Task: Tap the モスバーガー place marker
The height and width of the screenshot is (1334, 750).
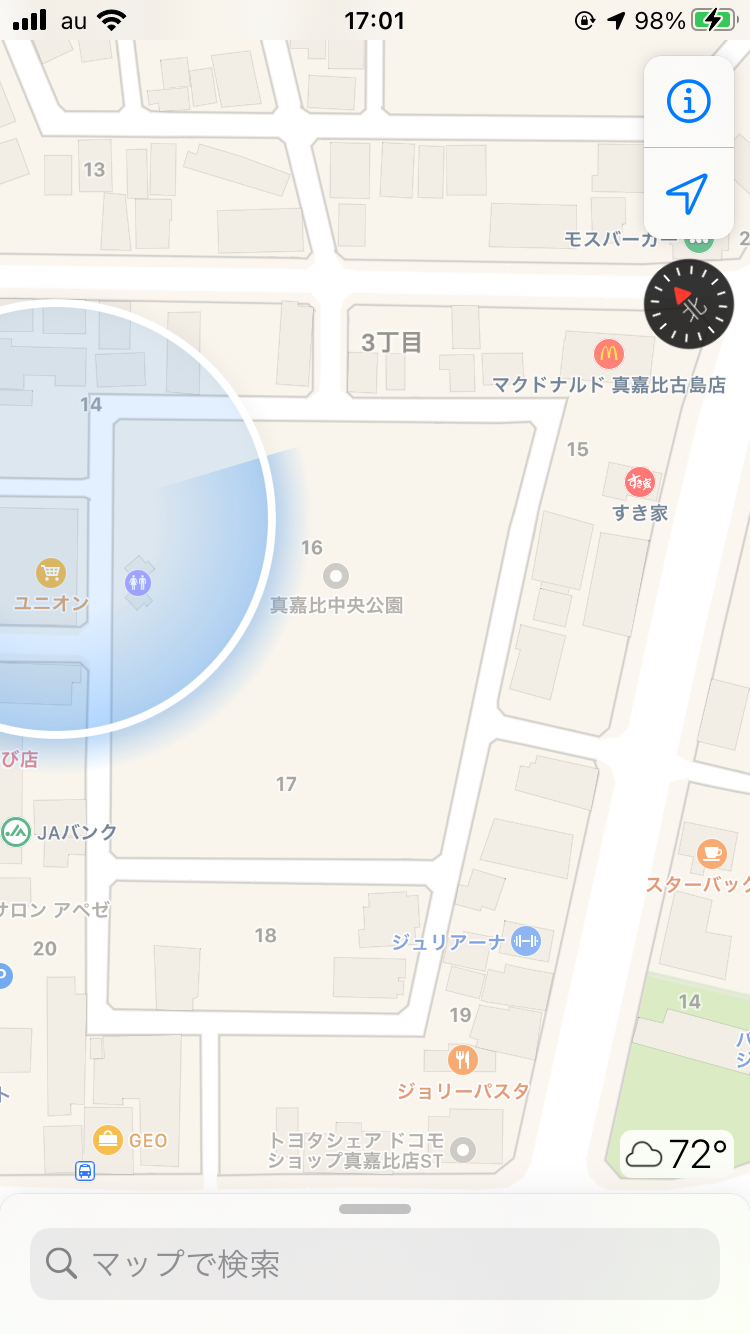Action: click(x=695, y=240)
